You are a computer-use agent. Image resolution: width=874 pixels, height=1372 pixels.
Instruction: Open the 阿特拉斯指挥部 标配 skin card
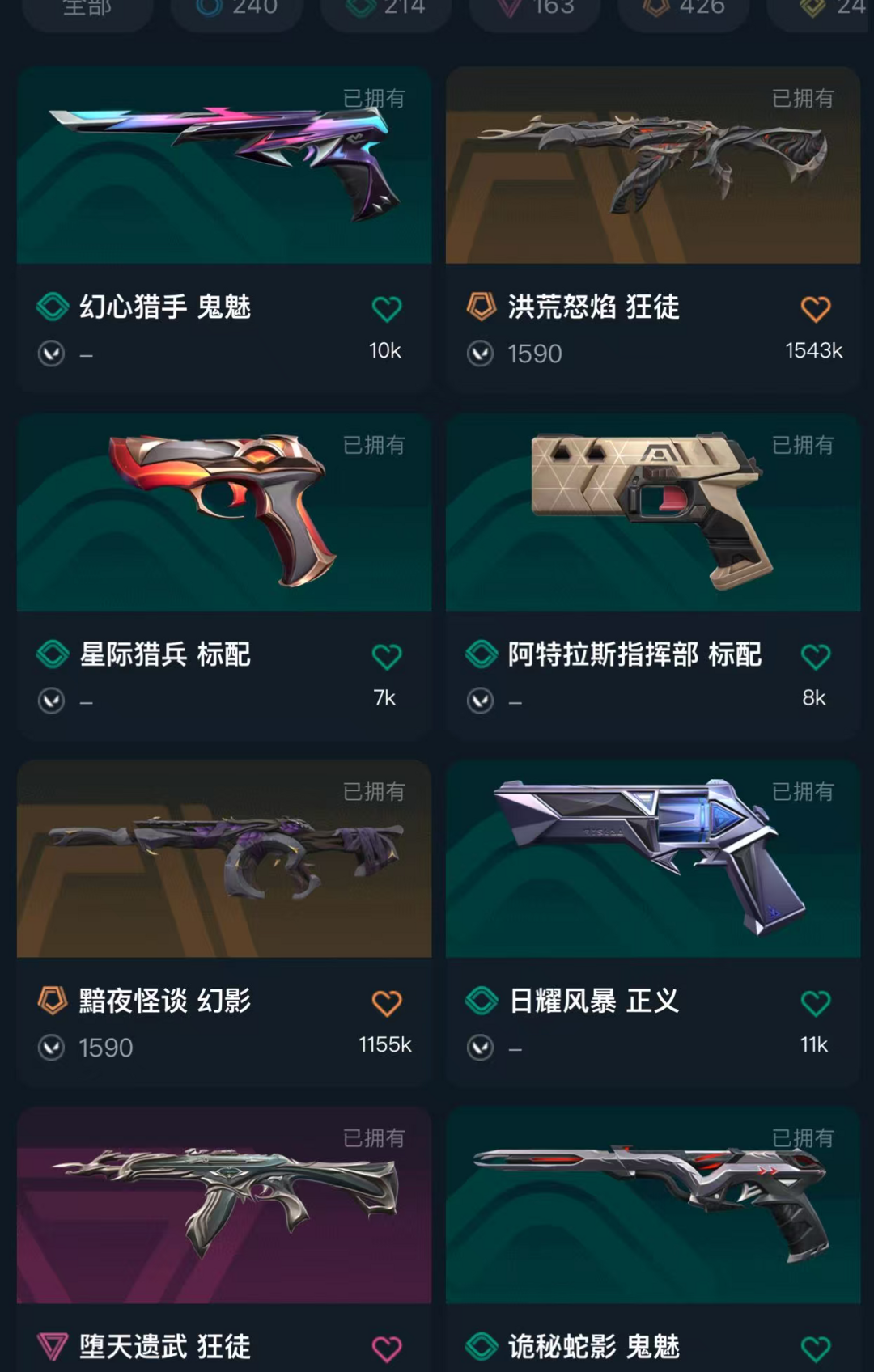click(653, 513)
